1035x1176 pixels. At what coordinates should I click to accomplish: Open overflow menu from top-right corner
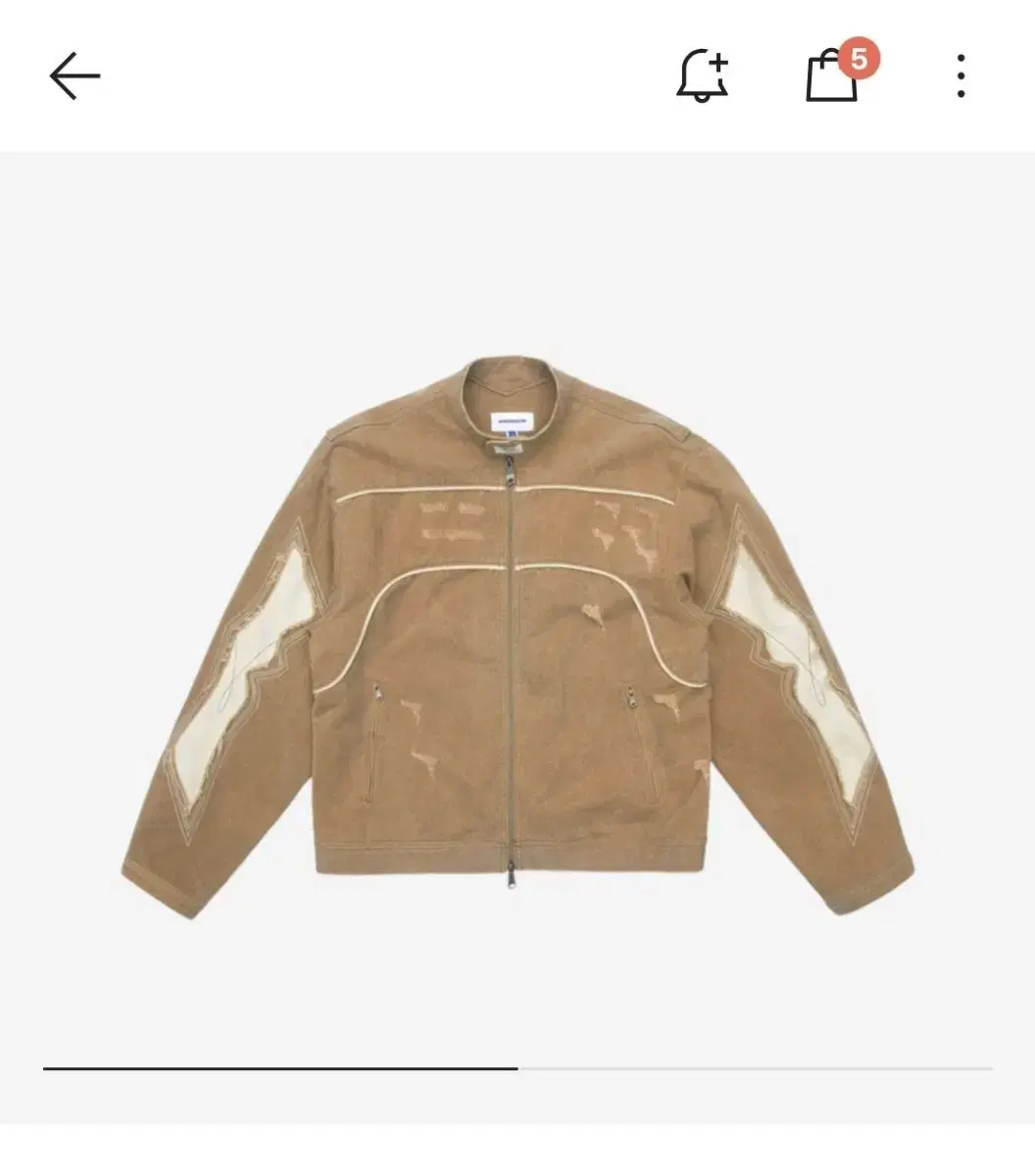(x=962, y=76)
